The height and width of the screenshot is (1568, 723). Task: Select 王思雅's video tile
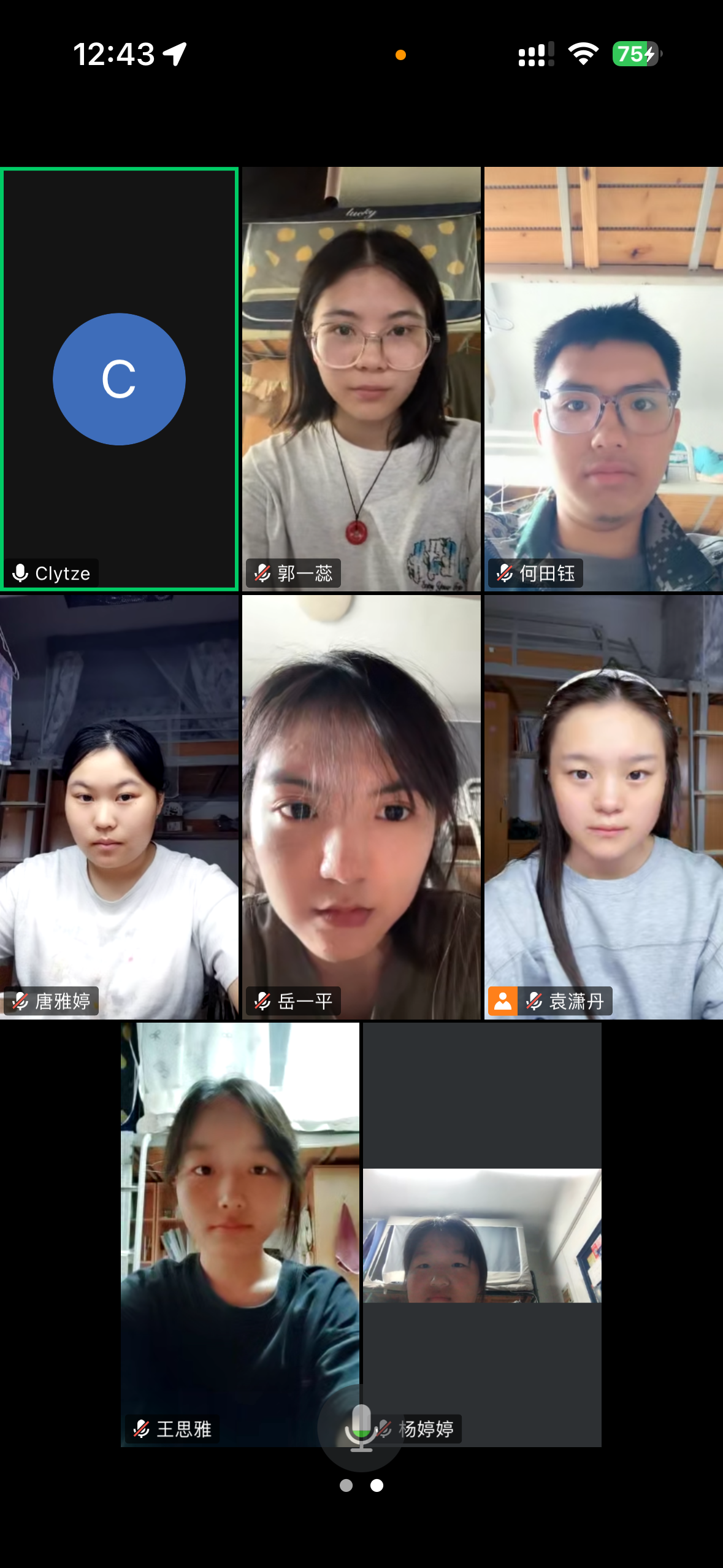[239, 1233]
